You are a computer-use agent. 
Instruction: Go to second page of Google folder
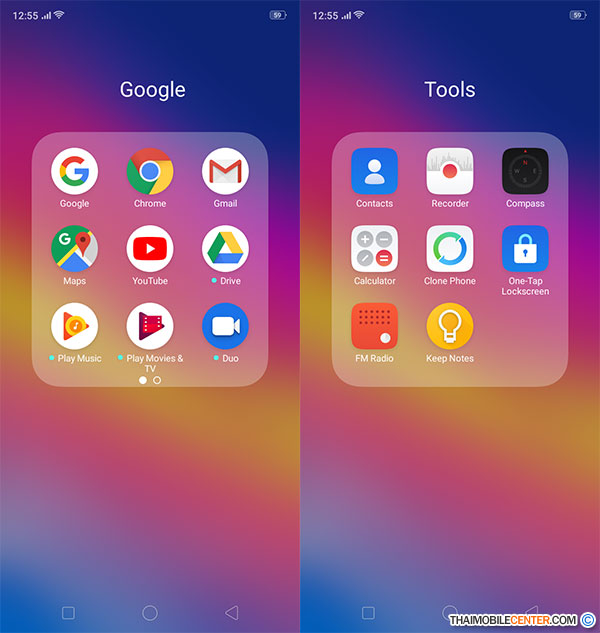(x=157, y=380)
